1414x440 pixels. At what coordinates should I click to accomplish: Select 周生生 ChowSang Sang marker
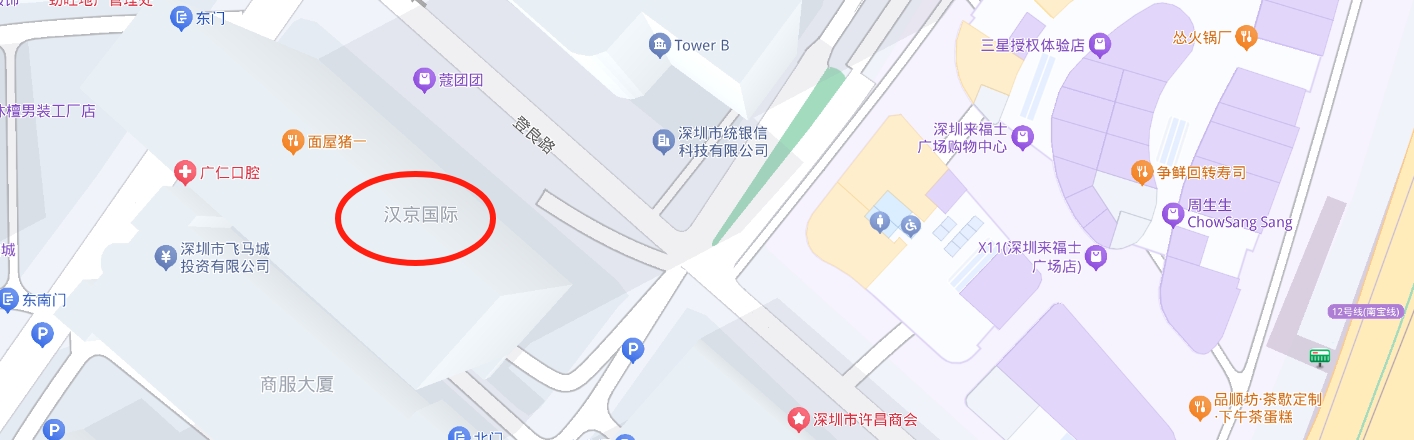[1173, 214]
